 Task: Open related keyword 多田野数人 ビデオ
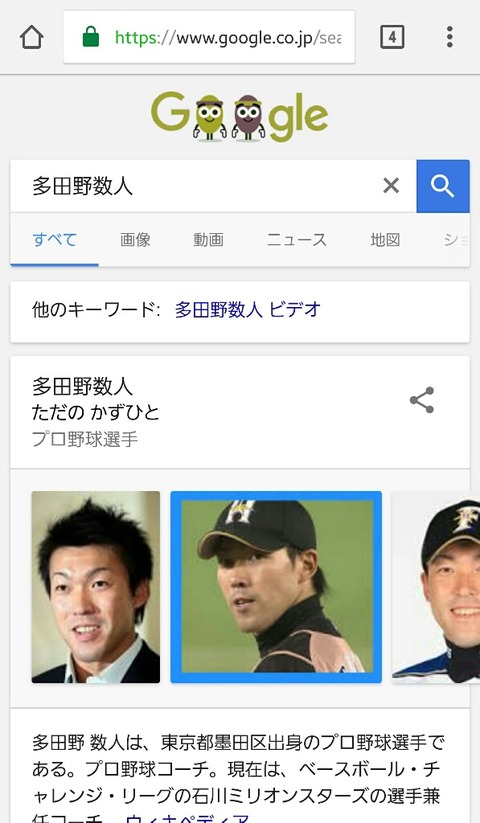pos(248,310)
